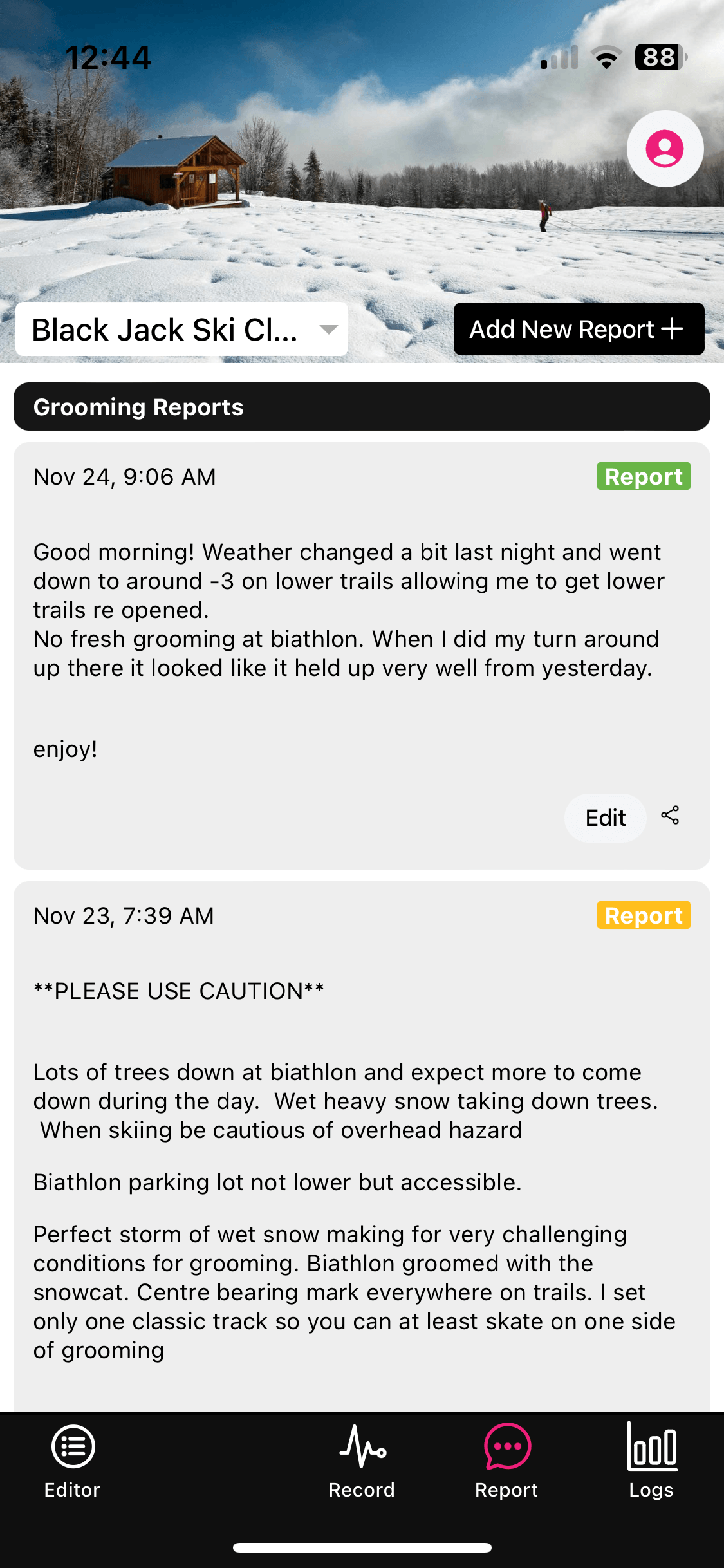
Task: Expand the Black Jack Ski Club dropdown
Action: (181, 329)
